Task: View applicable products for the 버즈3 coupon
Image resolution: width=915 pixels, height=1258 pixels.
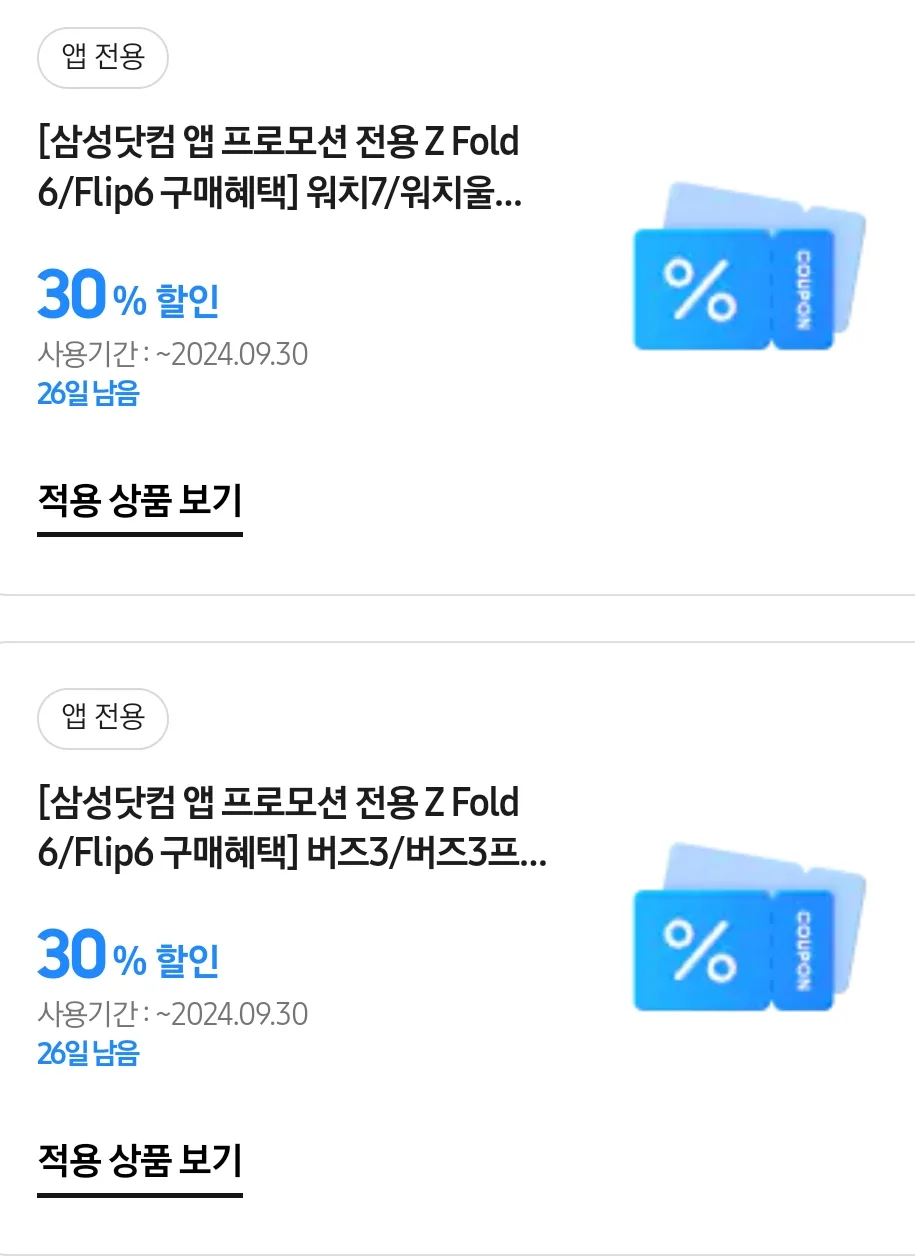Action: click(140, 1160)
